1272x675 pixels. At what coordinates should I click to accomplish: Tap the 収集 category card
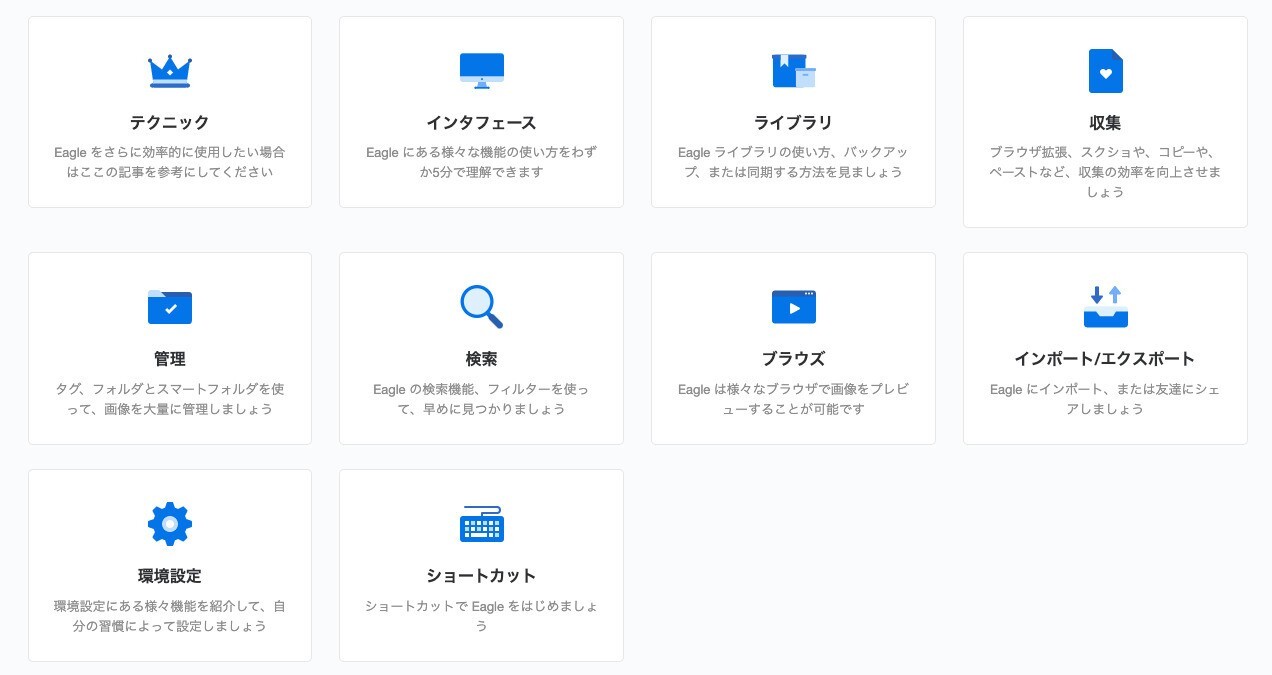point(1105,122)
